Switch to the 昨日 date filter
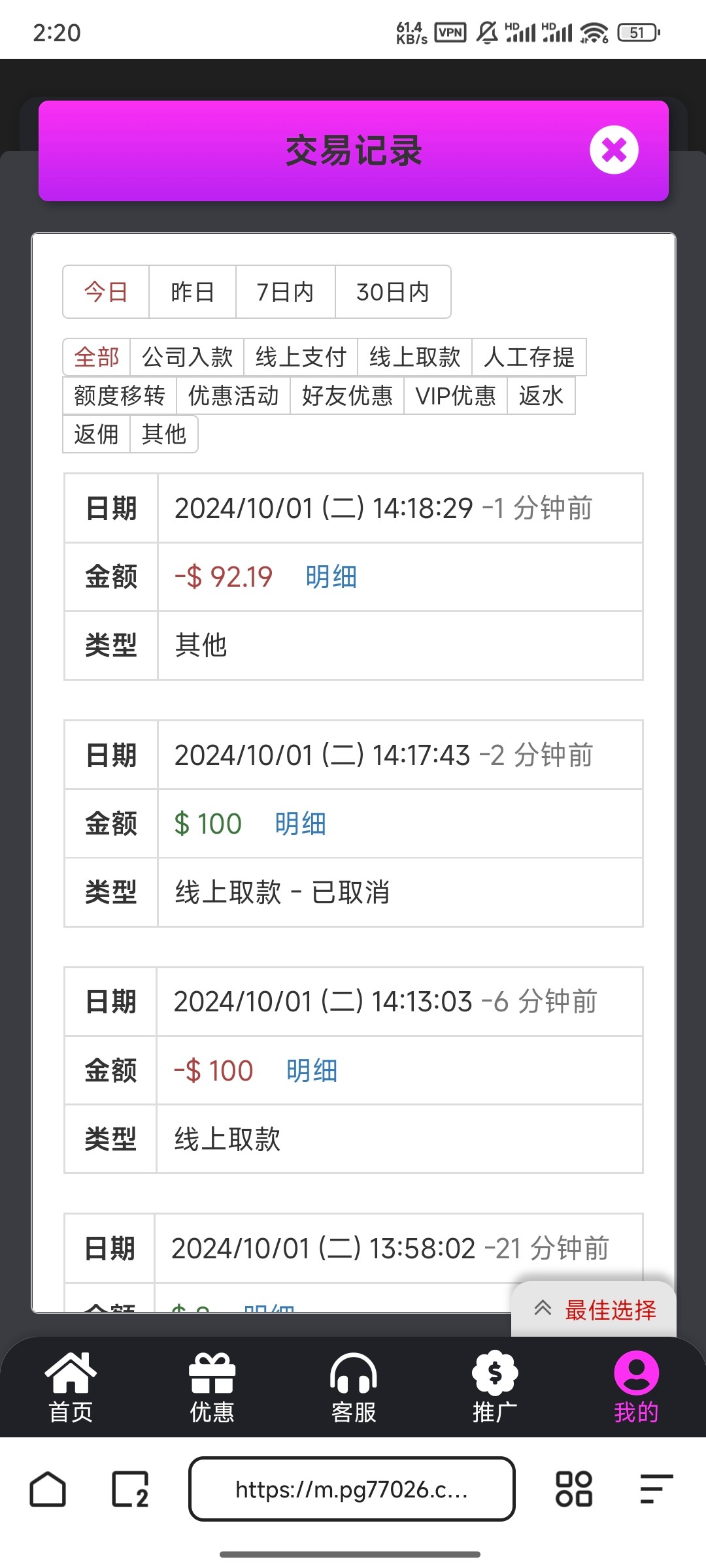 (192, 292)
